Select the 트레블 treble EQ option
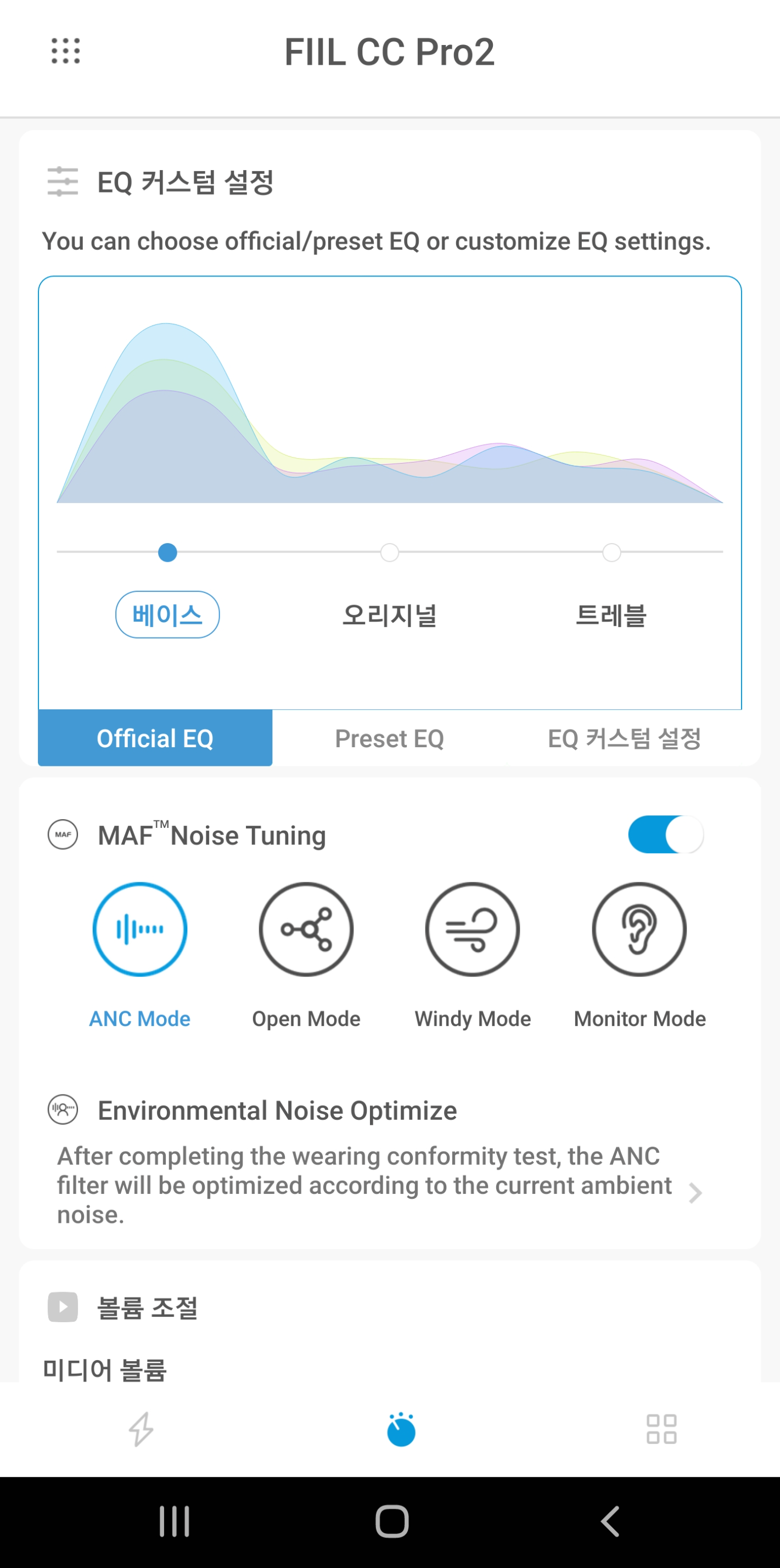 click(x=611, y=614)
